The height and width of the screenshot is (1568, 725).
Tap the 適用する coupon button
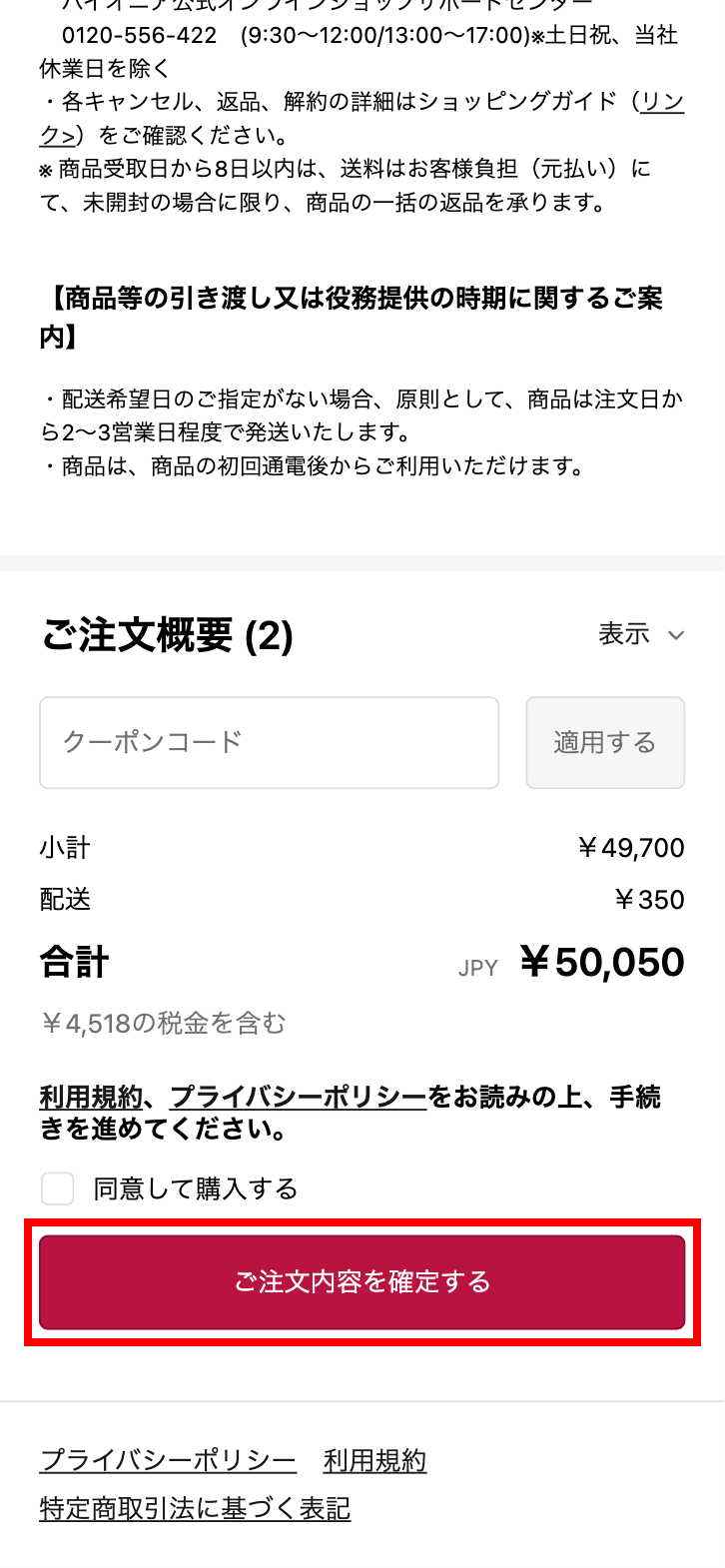pos(605,742)
